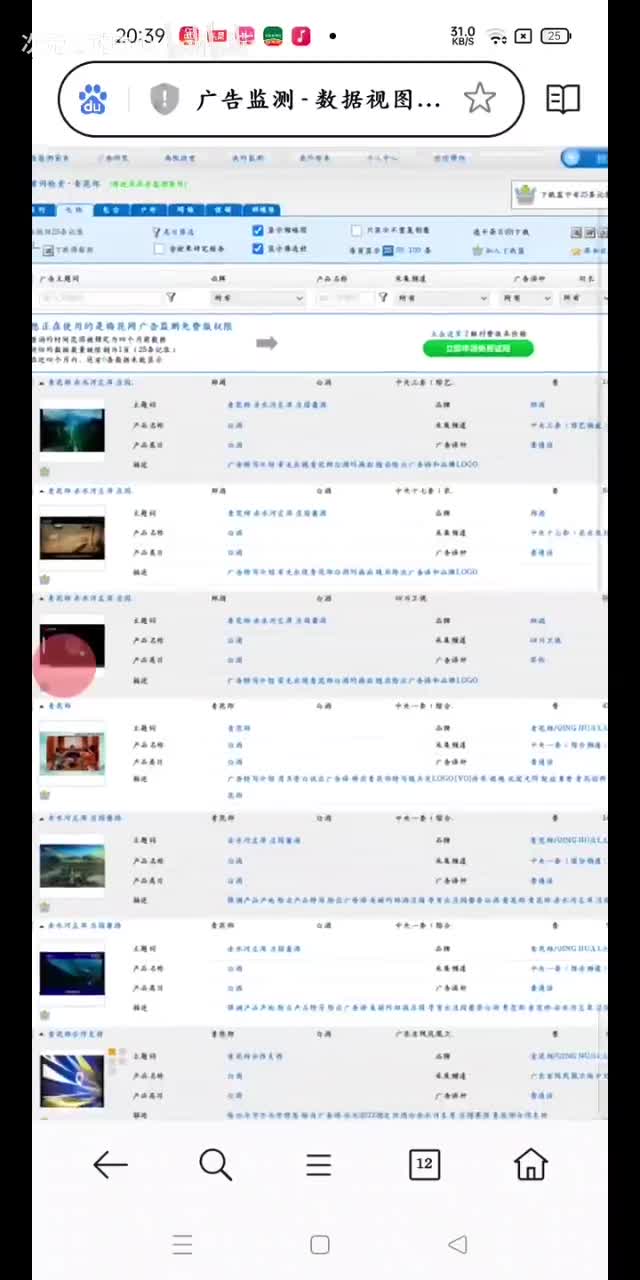Tap the green 立即申请免费试用 button
This screenshot has width=640, height=1280.
click(478, 348)
